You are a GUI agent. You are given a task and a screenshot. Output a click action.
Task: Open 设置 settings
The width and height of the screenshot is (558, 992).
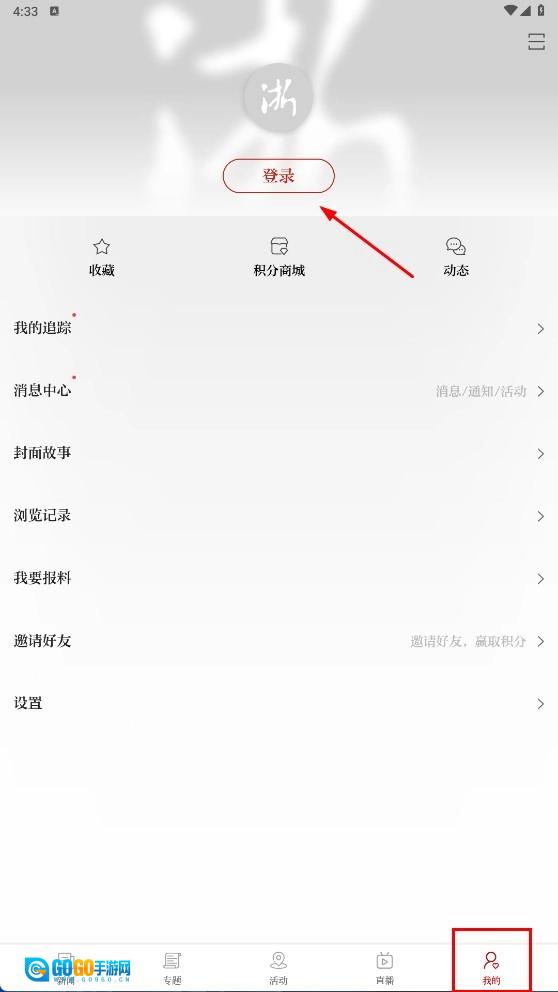click(x=279, y=704)
